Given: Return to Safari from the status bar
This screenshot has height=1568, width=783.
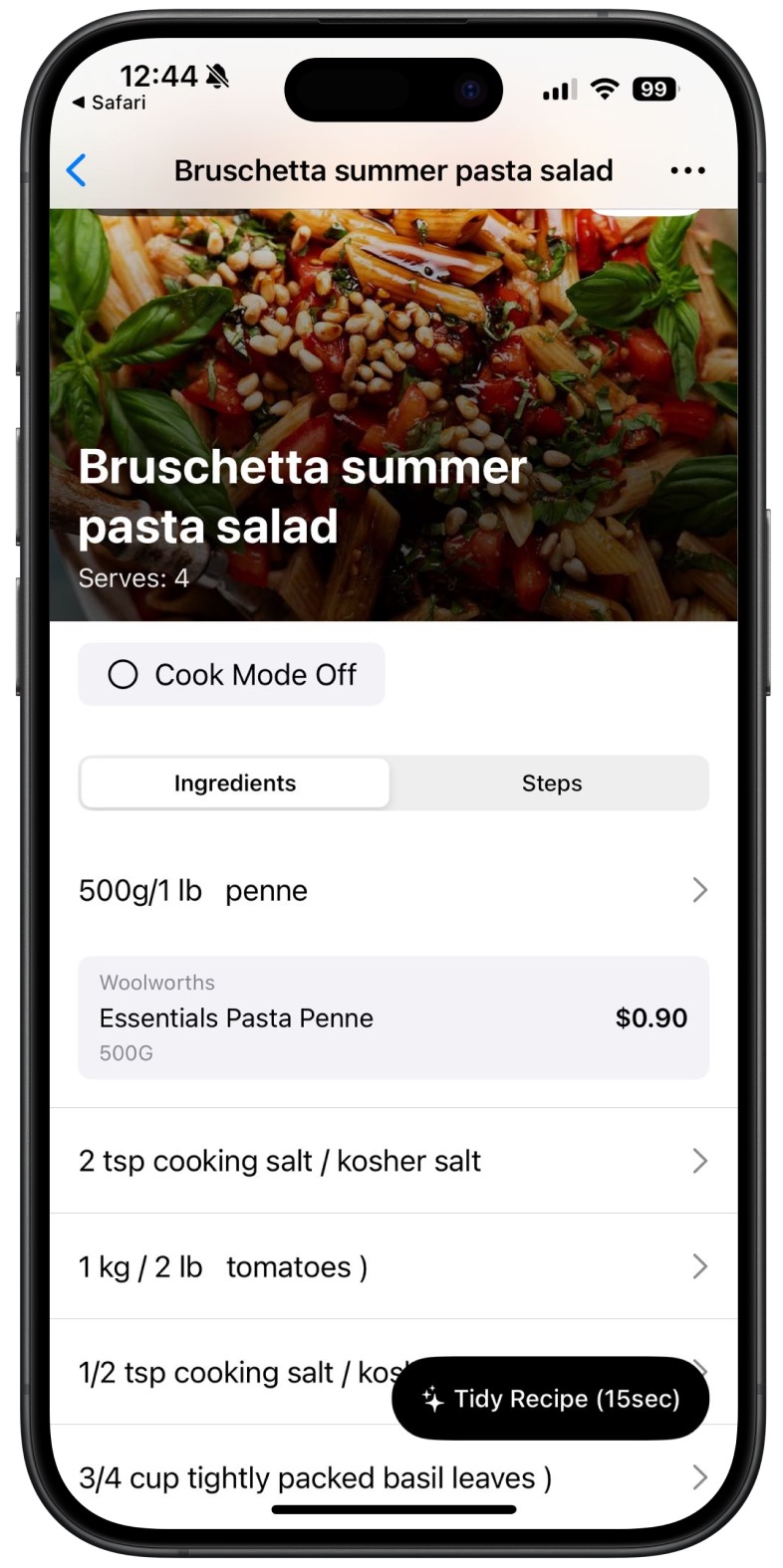Looking at the screenshot, I should coord(110,103).
